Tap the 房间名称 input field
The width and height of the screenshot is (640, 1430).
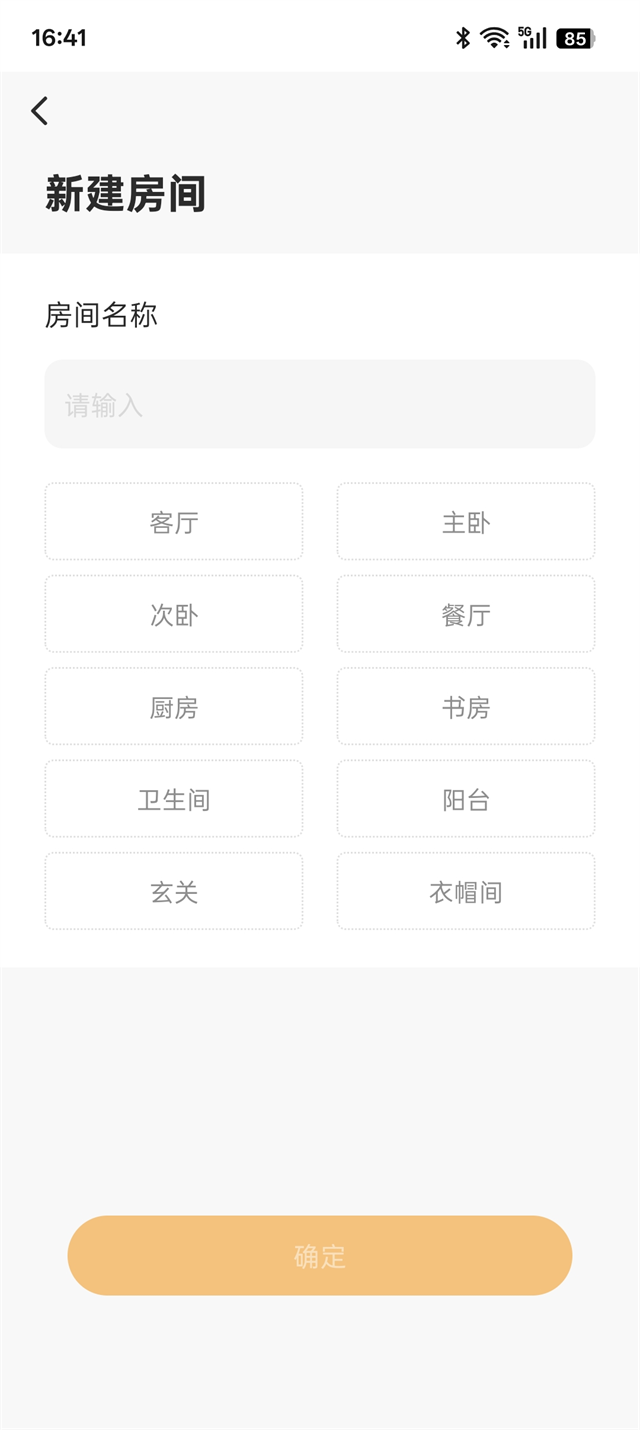(x=320, y=404)
